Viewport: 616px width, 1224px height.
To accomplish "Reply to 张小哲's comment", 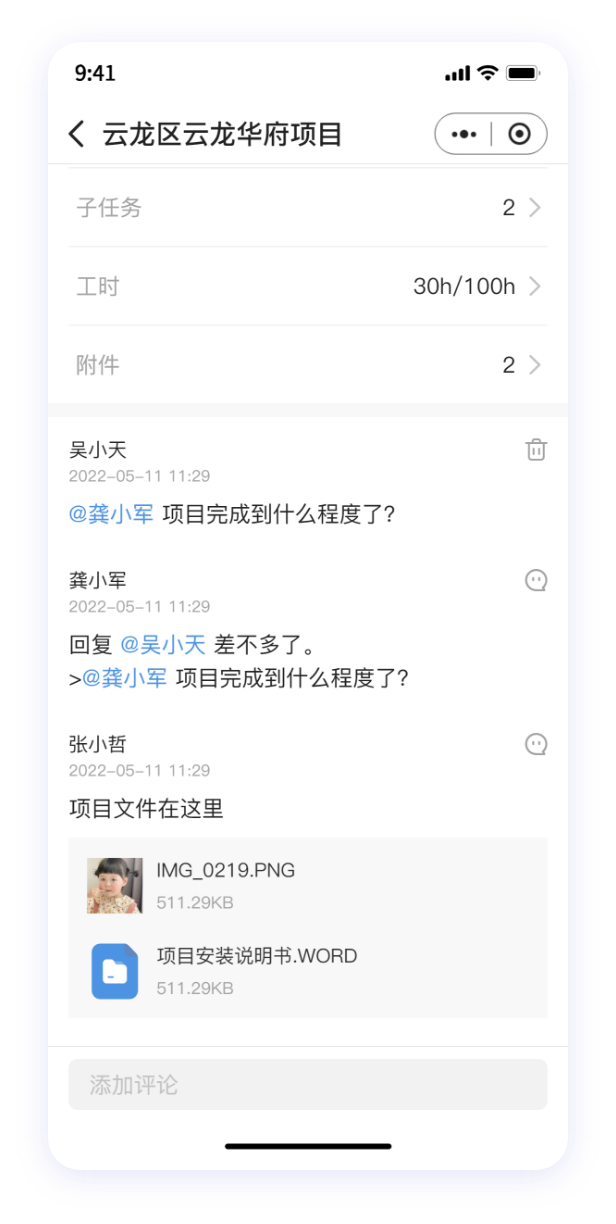I will pyautogui.click(x=536, y=744).
